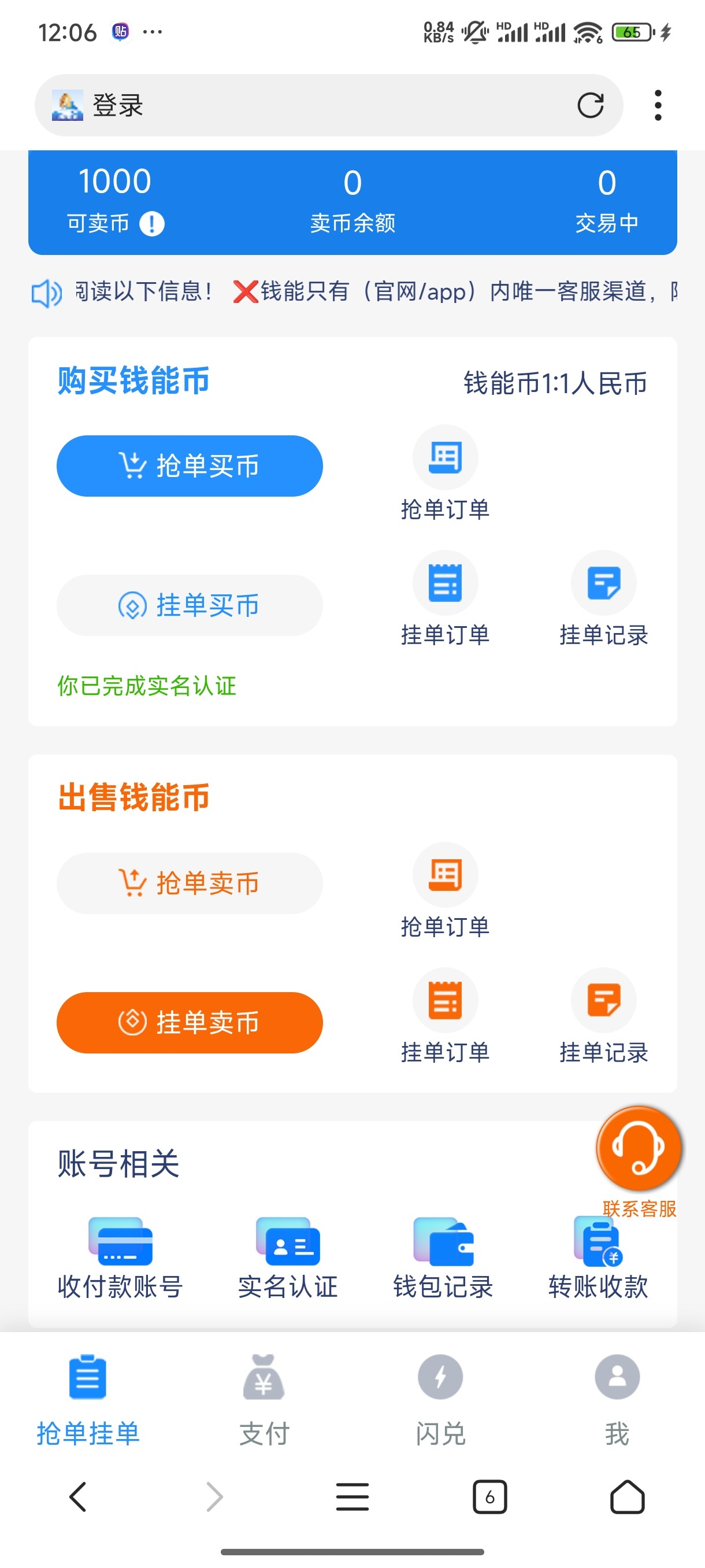Open 收付款账号 settings

[x=120, y=1258]
